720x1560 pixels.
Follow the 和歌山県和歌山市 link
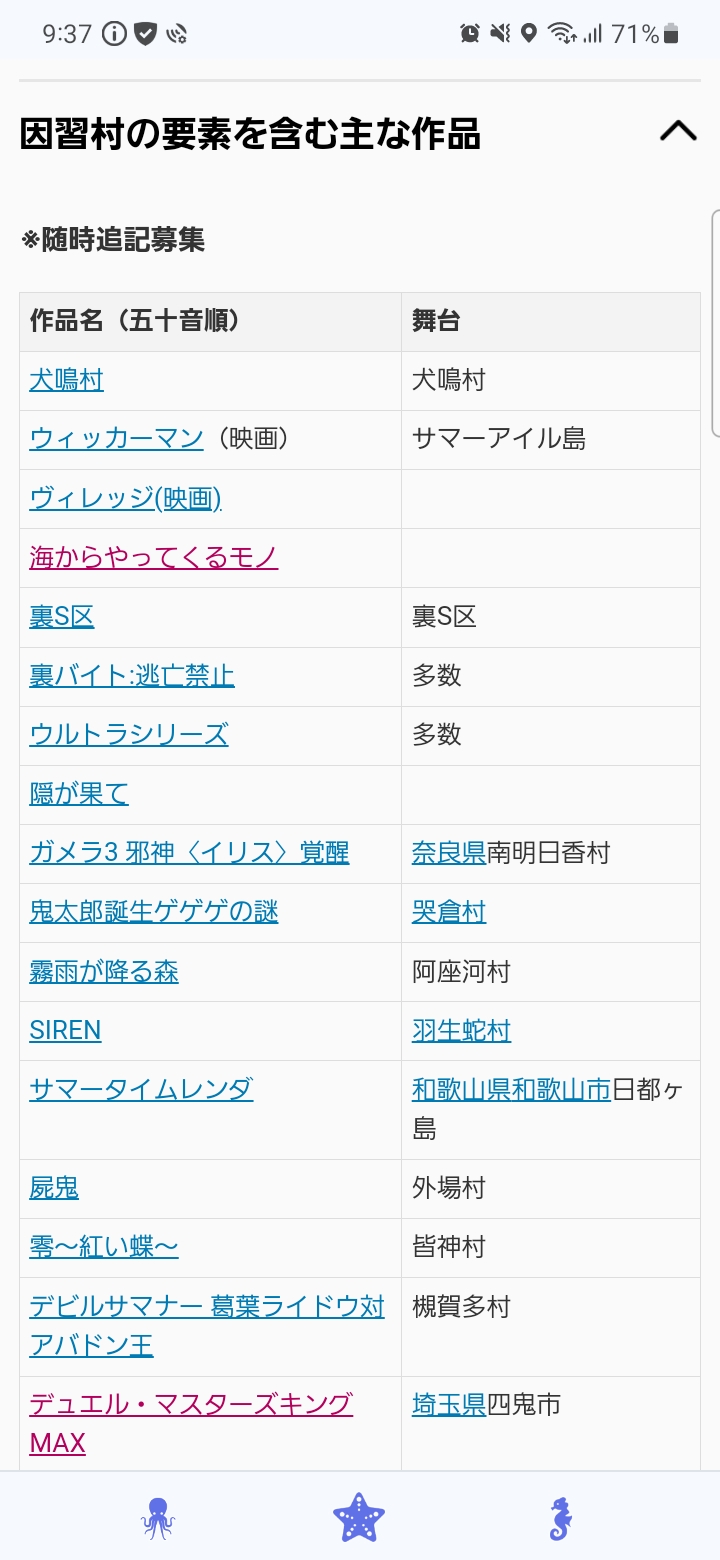511,1089
